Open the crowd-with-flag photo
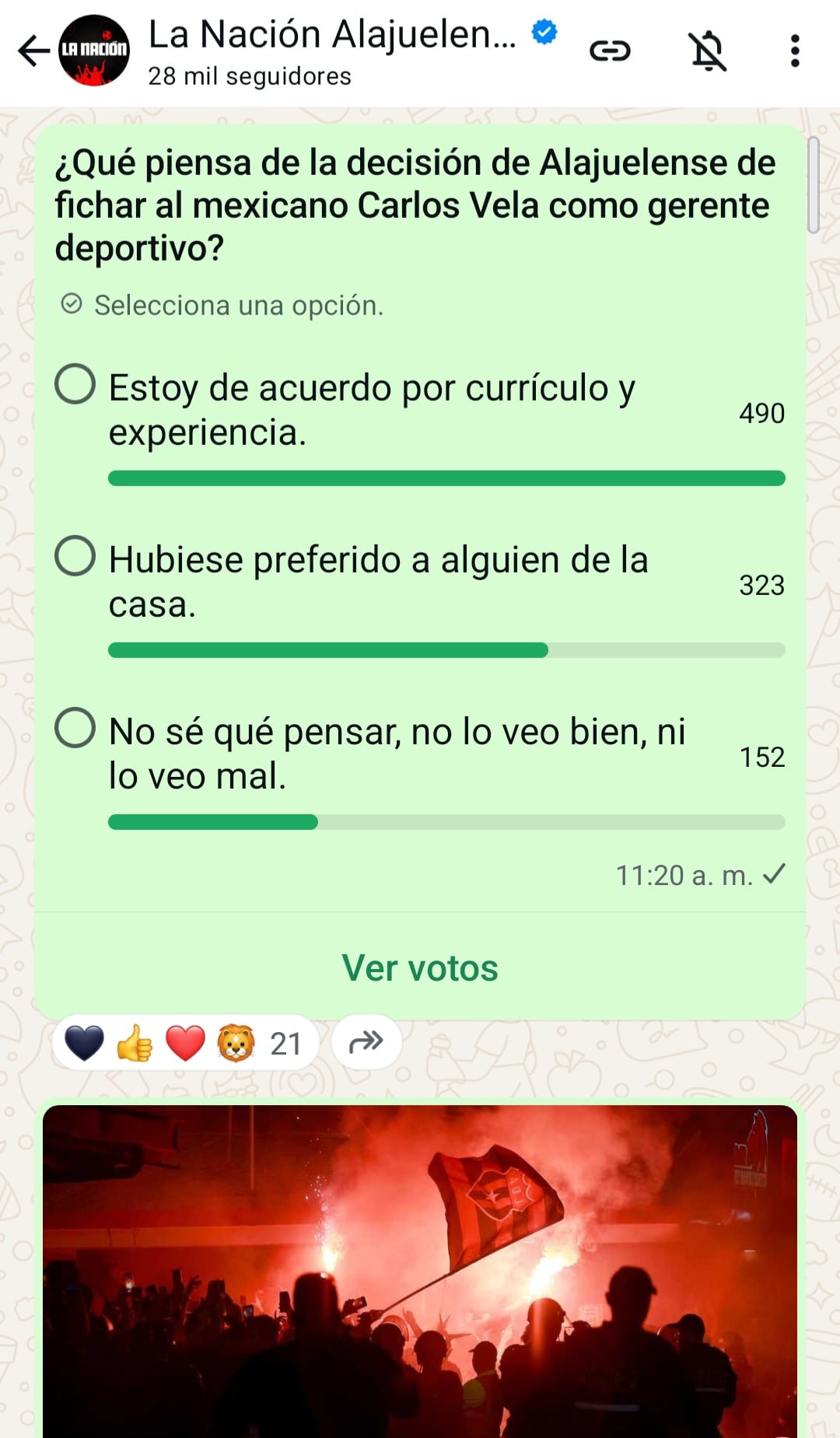Viewport: 840px width, 1438px height. pyautogui.click(x=420, y=1268)
